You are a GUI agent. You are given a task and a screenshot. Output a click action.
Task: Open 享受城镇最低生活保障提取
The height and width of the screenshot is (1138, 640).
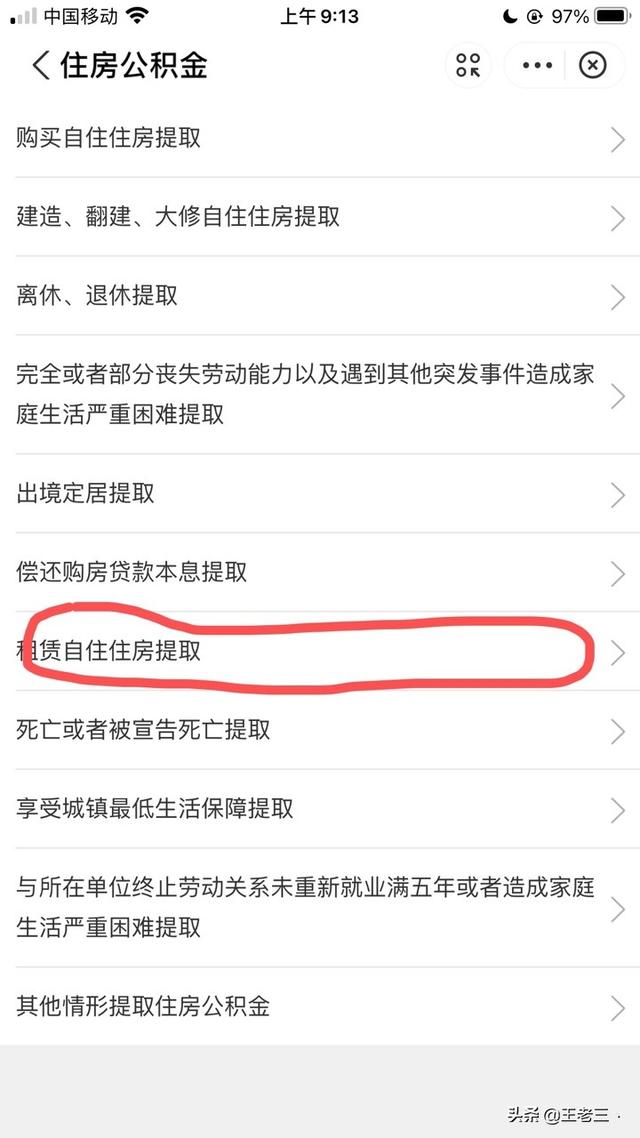click(320, 808)
